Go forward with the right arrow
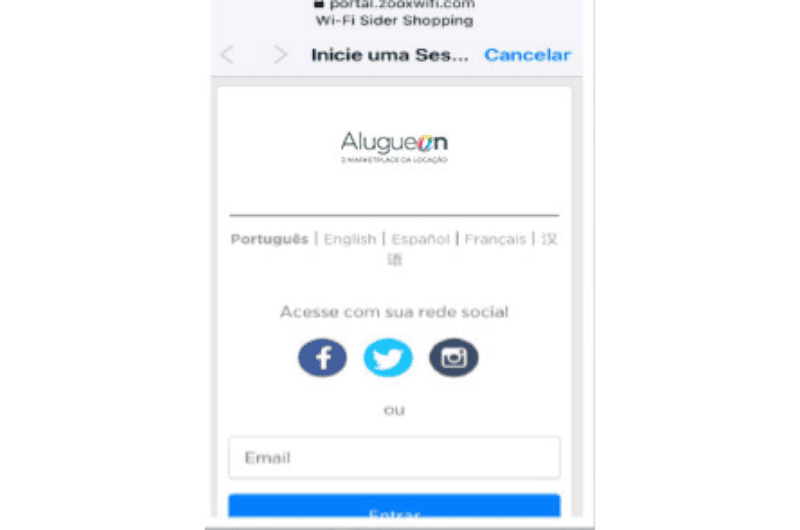The image size is (800, 530). [280, 55]
